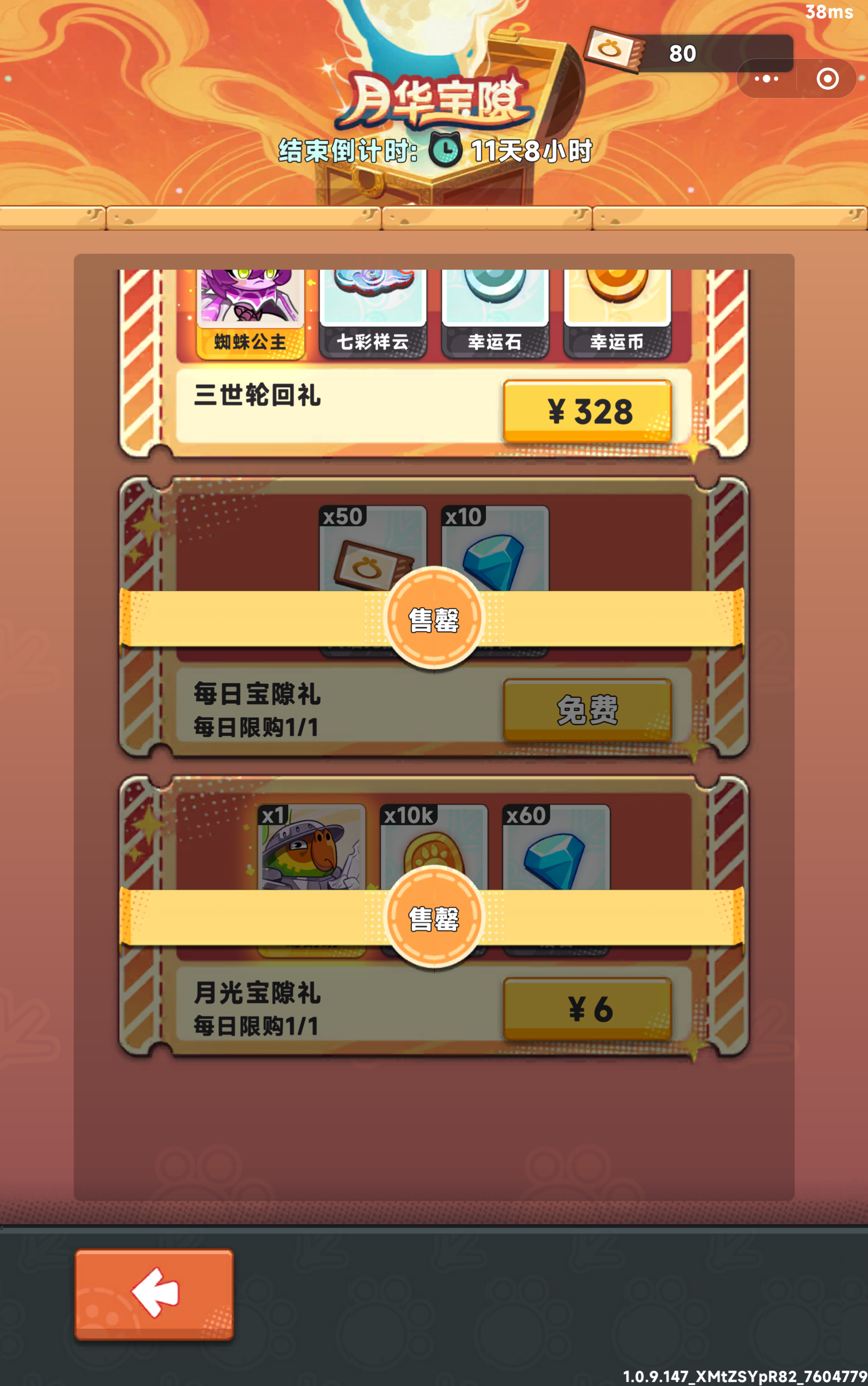Buy 月光宝隙礼 for ¥6
Viewport: 868px width, 1386px height.
(587, 1007)
